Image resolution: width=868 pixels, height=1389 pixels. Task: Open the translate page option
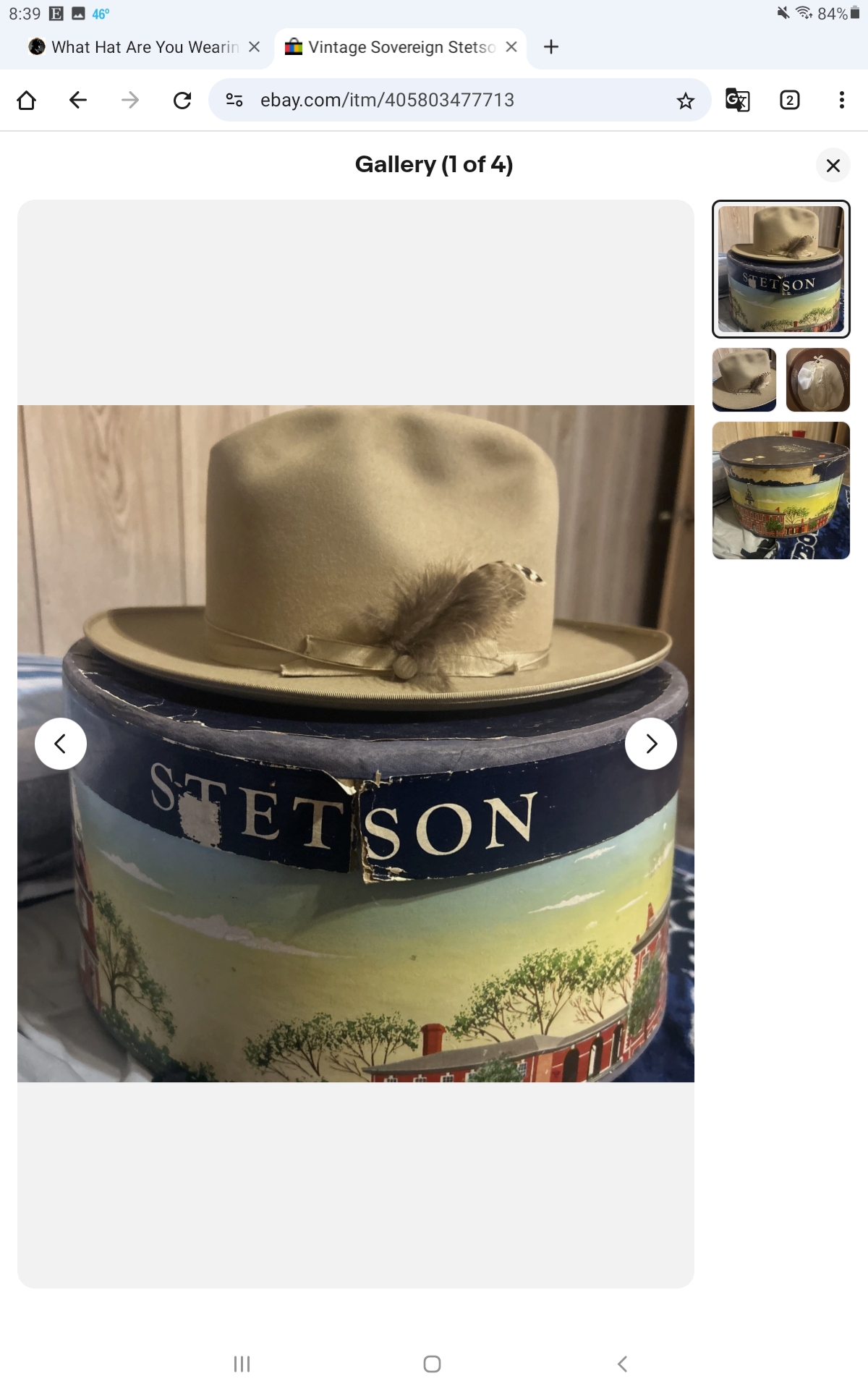[737, 100]
